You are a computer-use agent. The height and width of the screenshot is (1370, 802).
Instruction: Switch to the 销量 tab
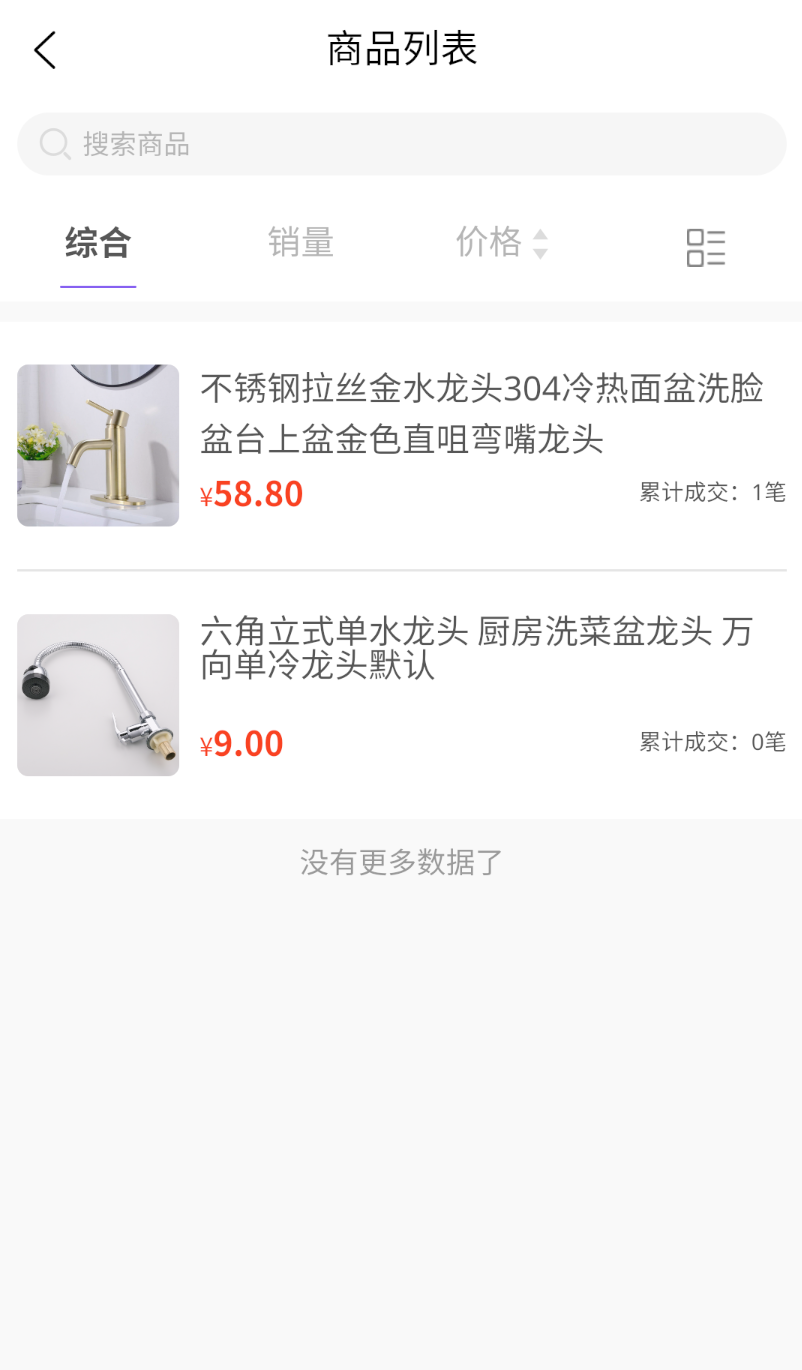(300, 242)
